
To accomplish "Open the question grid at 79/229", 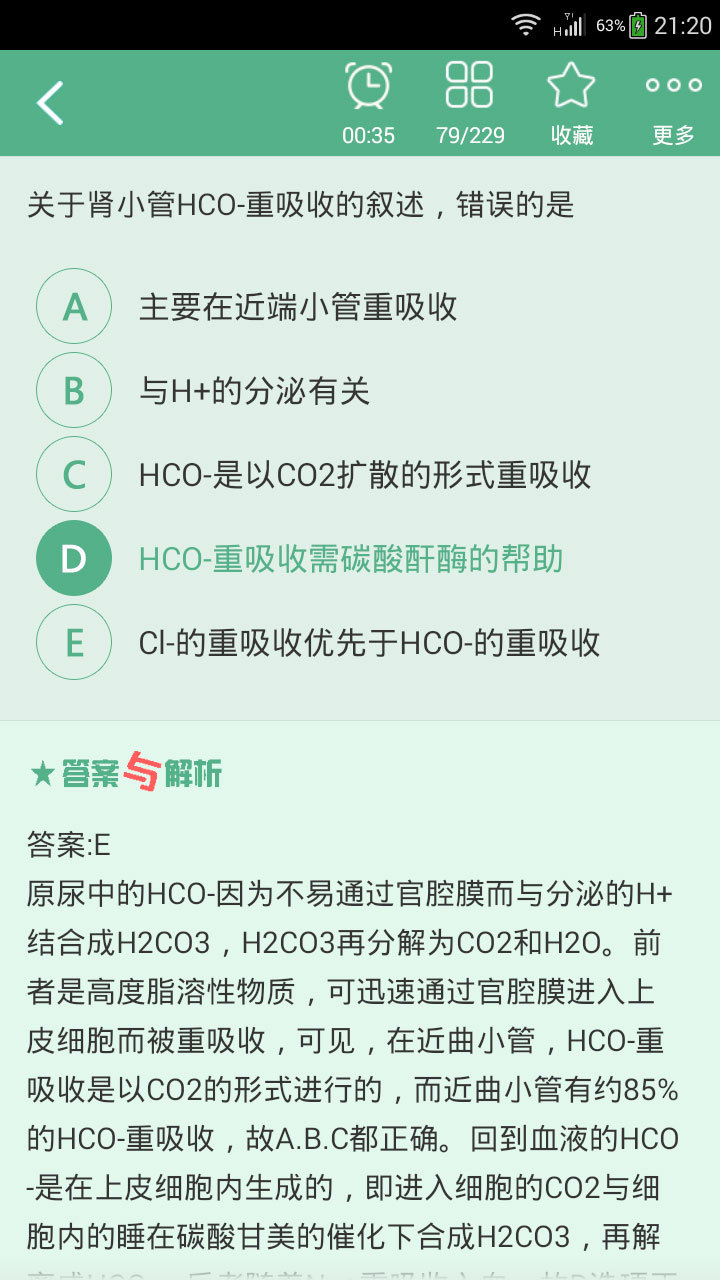I will 470,102.
